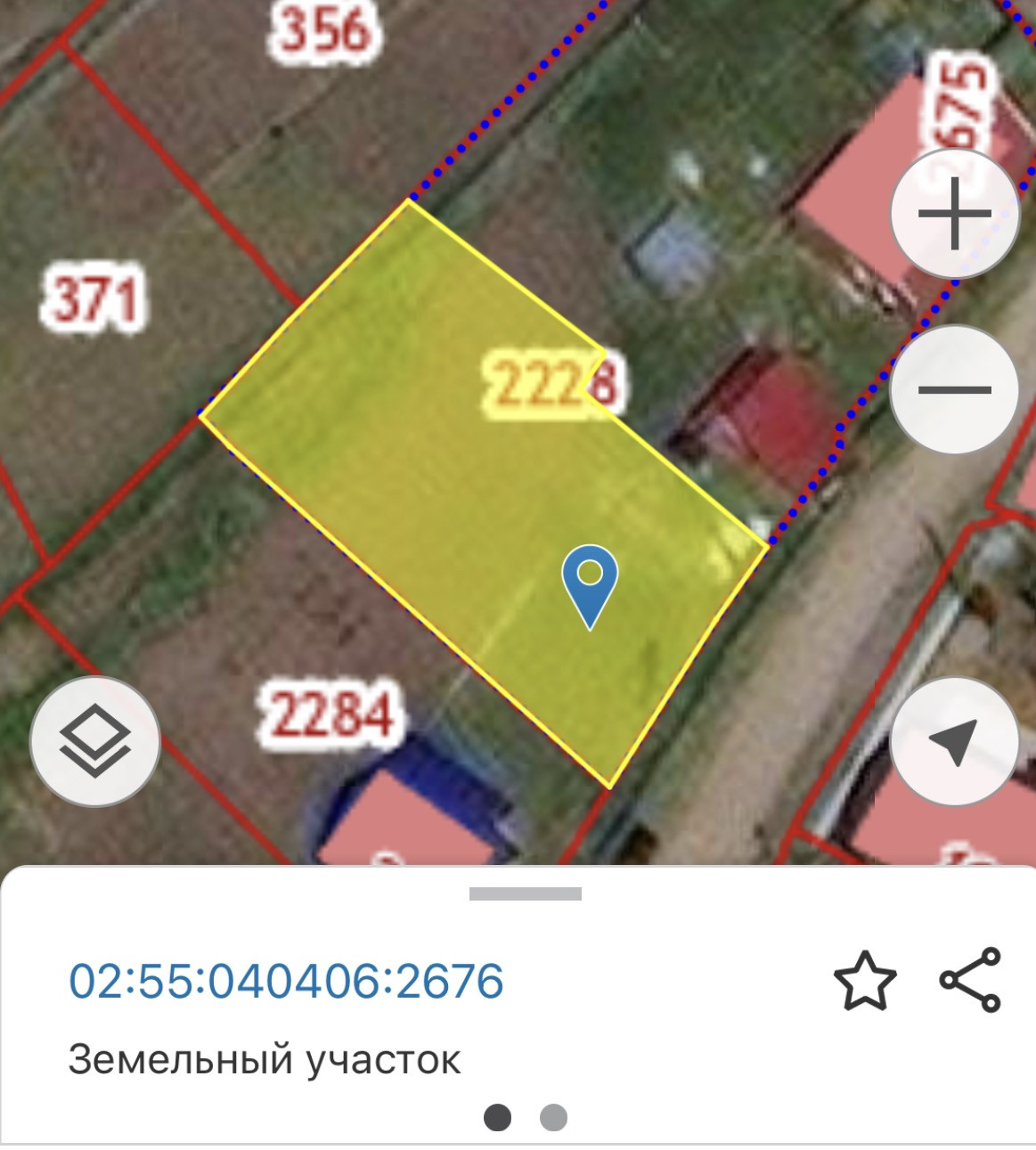This screenshot has width=1036, height=1150.
Task: Go to the second info page dot
Action: coord(553,1117)
